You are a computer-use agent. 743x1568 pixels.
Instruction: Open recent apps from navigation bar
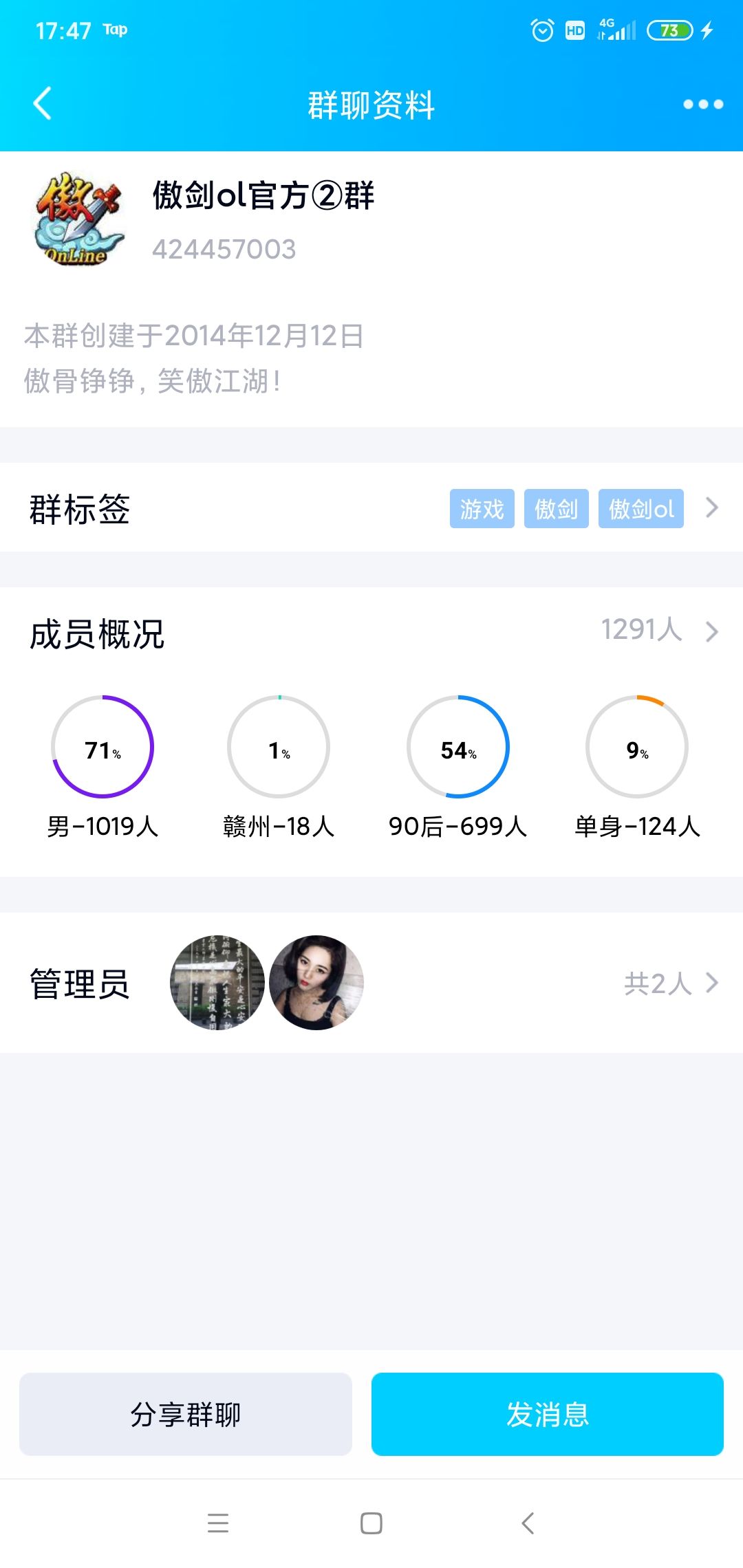coord(218,1523)
